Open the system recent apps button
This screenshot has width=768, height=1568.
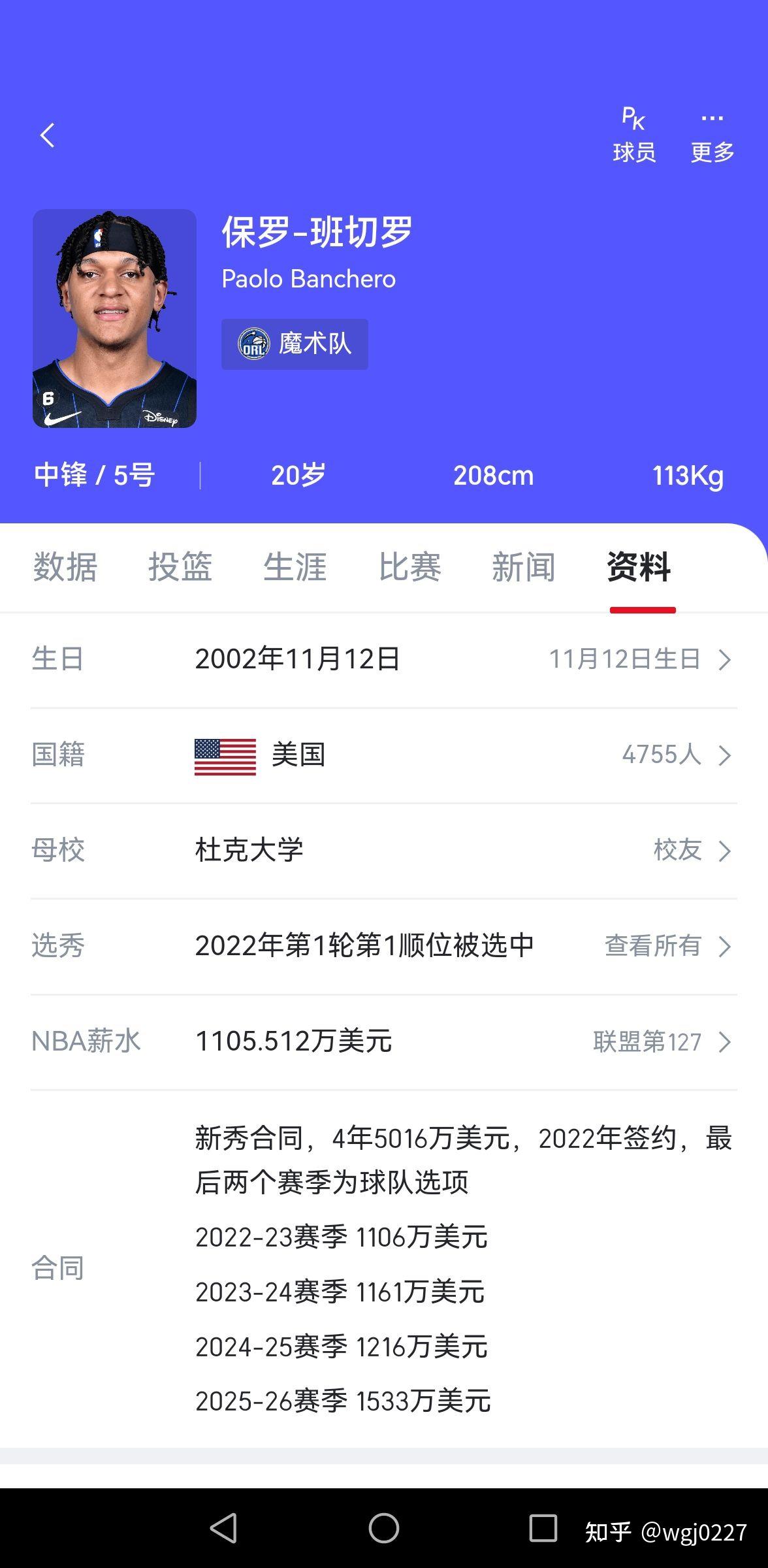543,1528
